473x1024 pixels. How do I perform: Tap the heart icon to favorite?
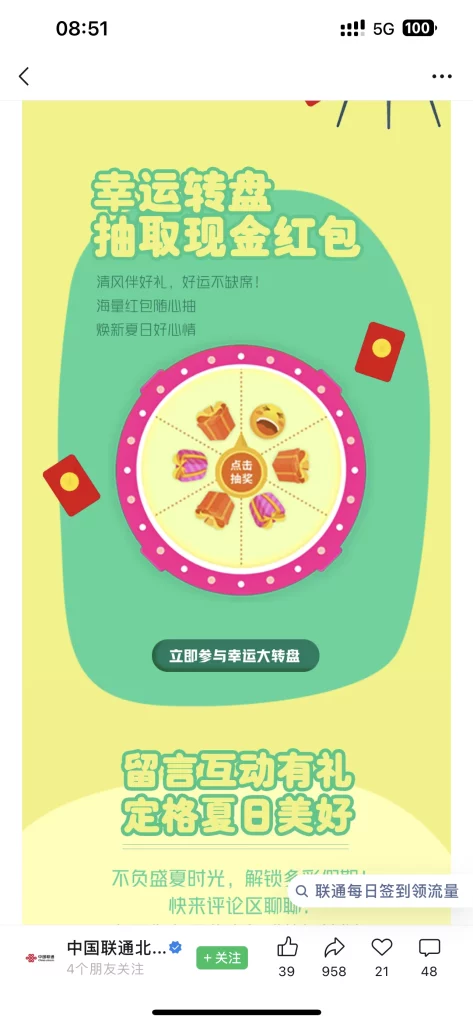(382, 947)
